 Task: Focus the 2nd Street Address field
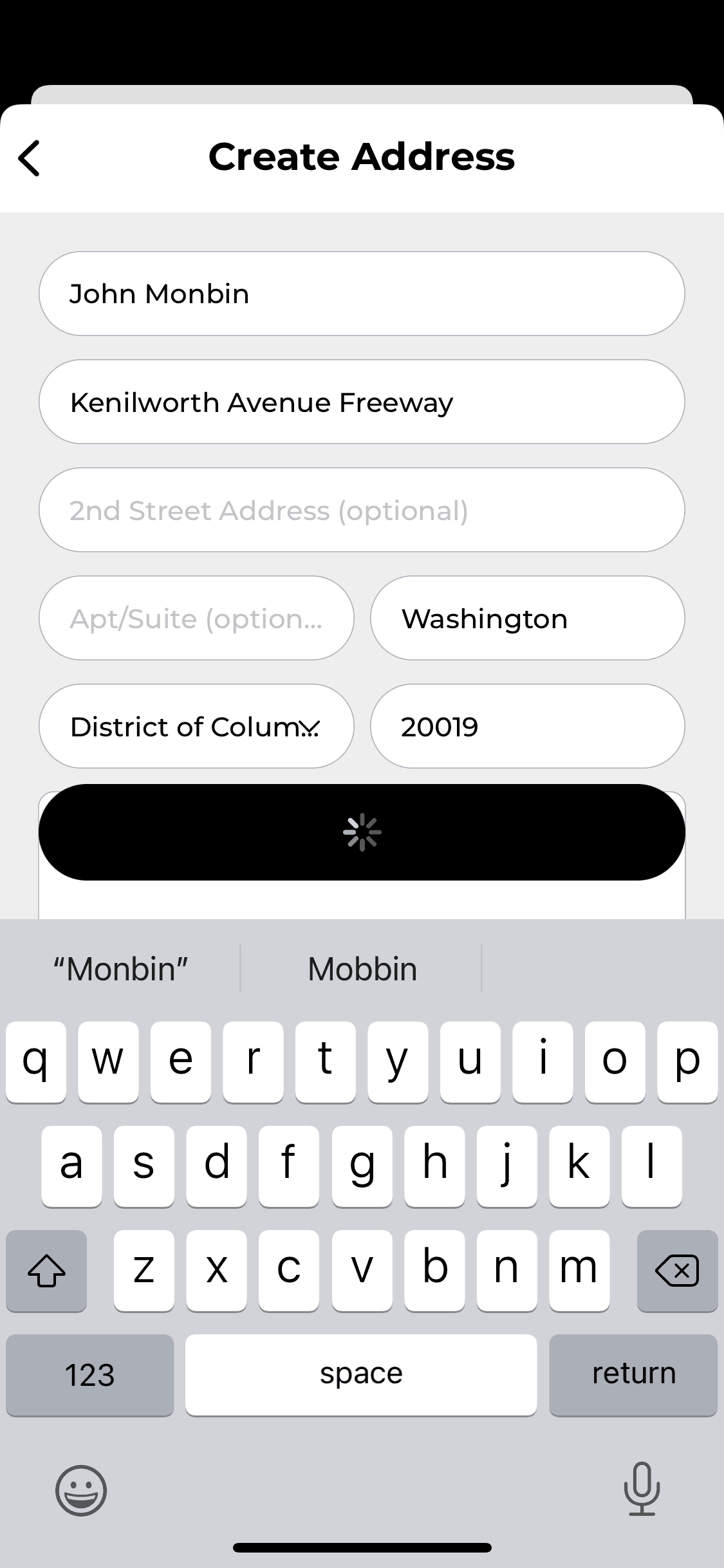(362, 510)
